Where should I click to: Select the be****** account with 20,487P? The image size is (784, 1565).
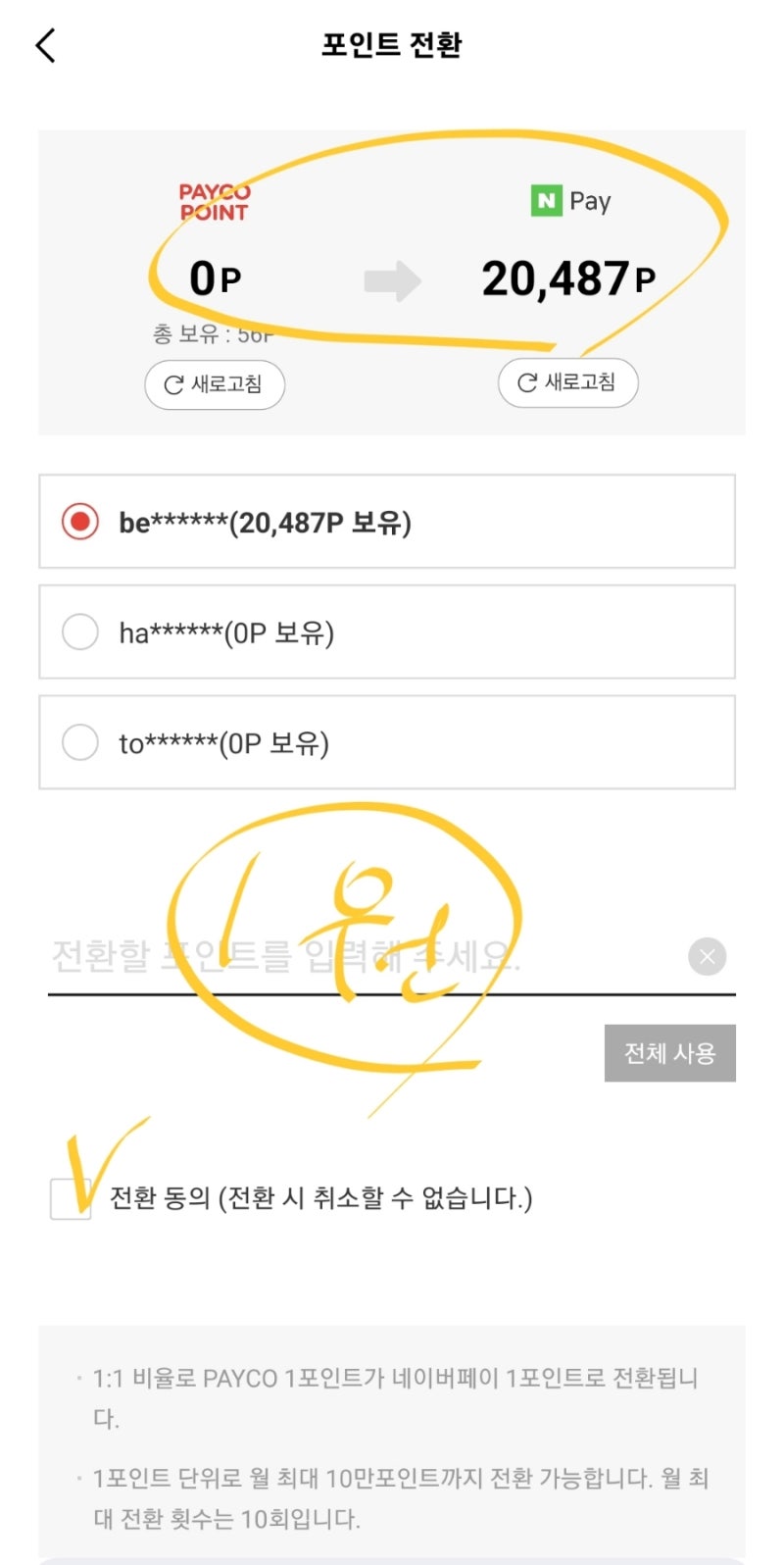(80, 523)
